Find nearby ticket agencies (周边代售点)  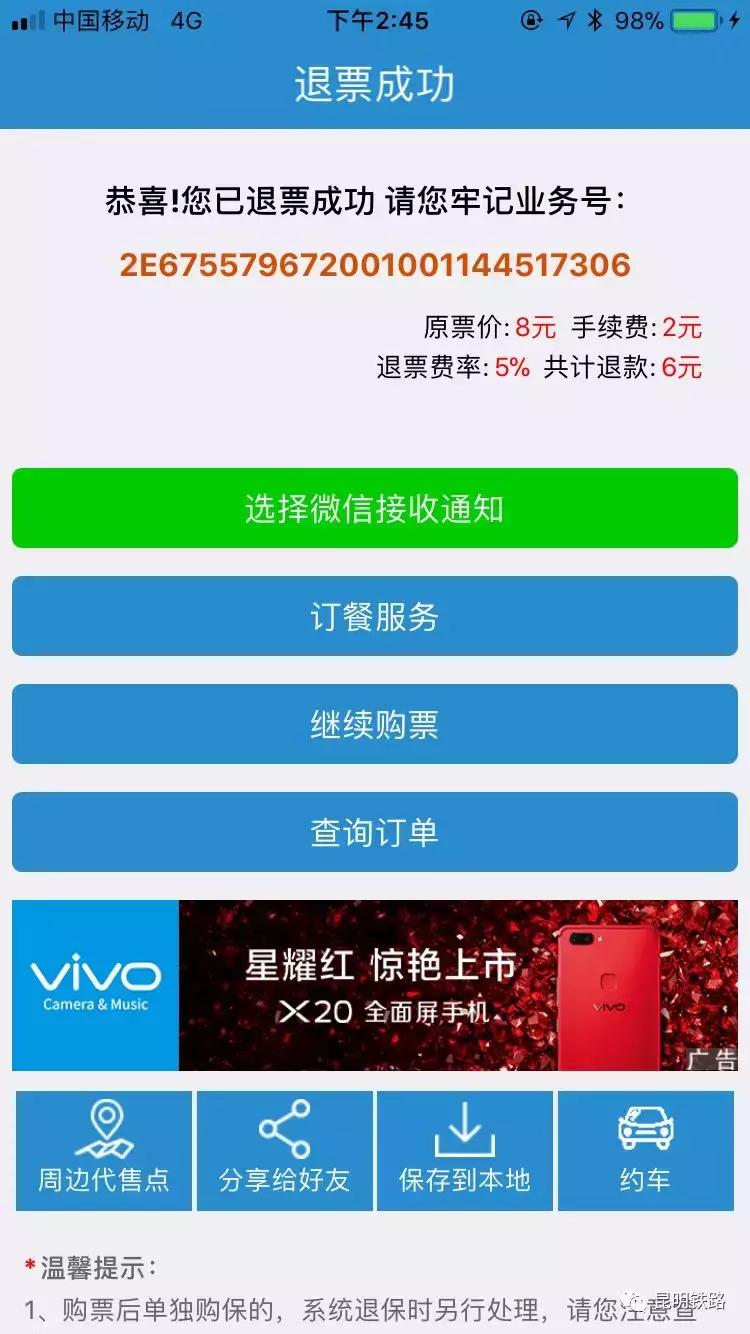[104, 1151]
